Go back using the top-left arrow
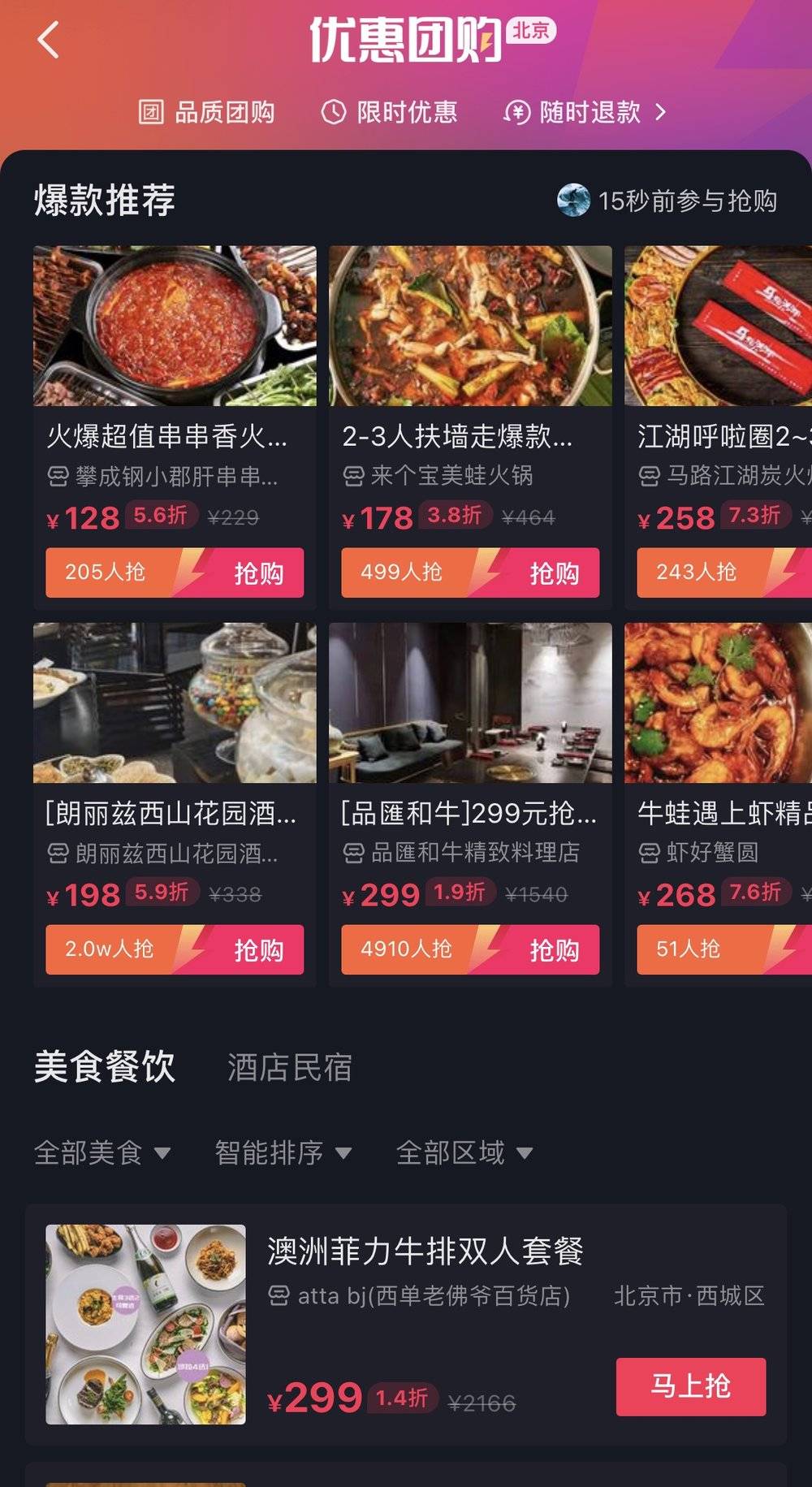This screenshot has width=812, height=1487. (49, 40)
